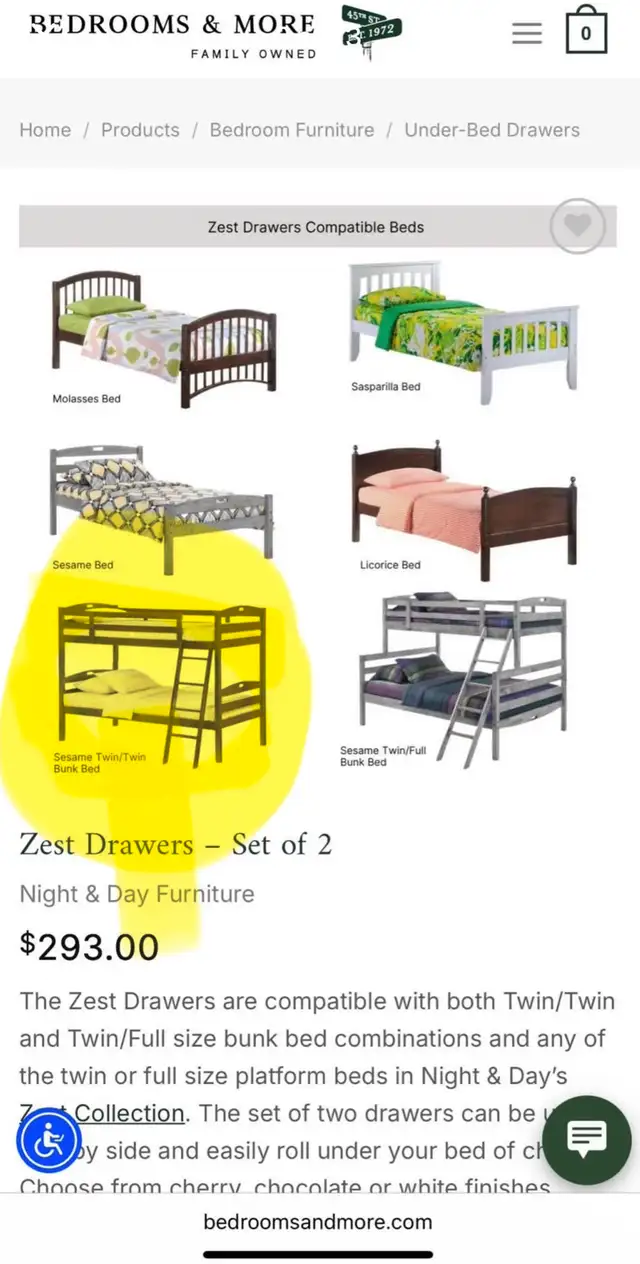Add product to wishlist heart
This screenshot has width=640, height=1264.
click(578, 226)
